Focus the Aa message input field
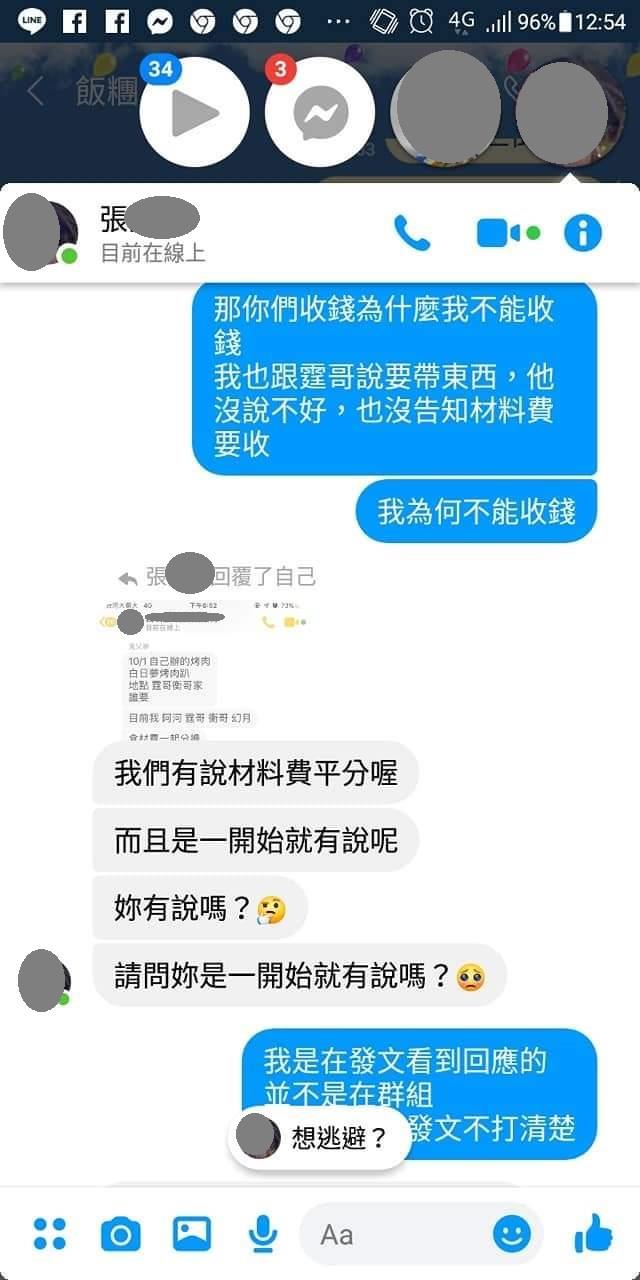The image size is (640, 1280). (x=400, y=1234)
